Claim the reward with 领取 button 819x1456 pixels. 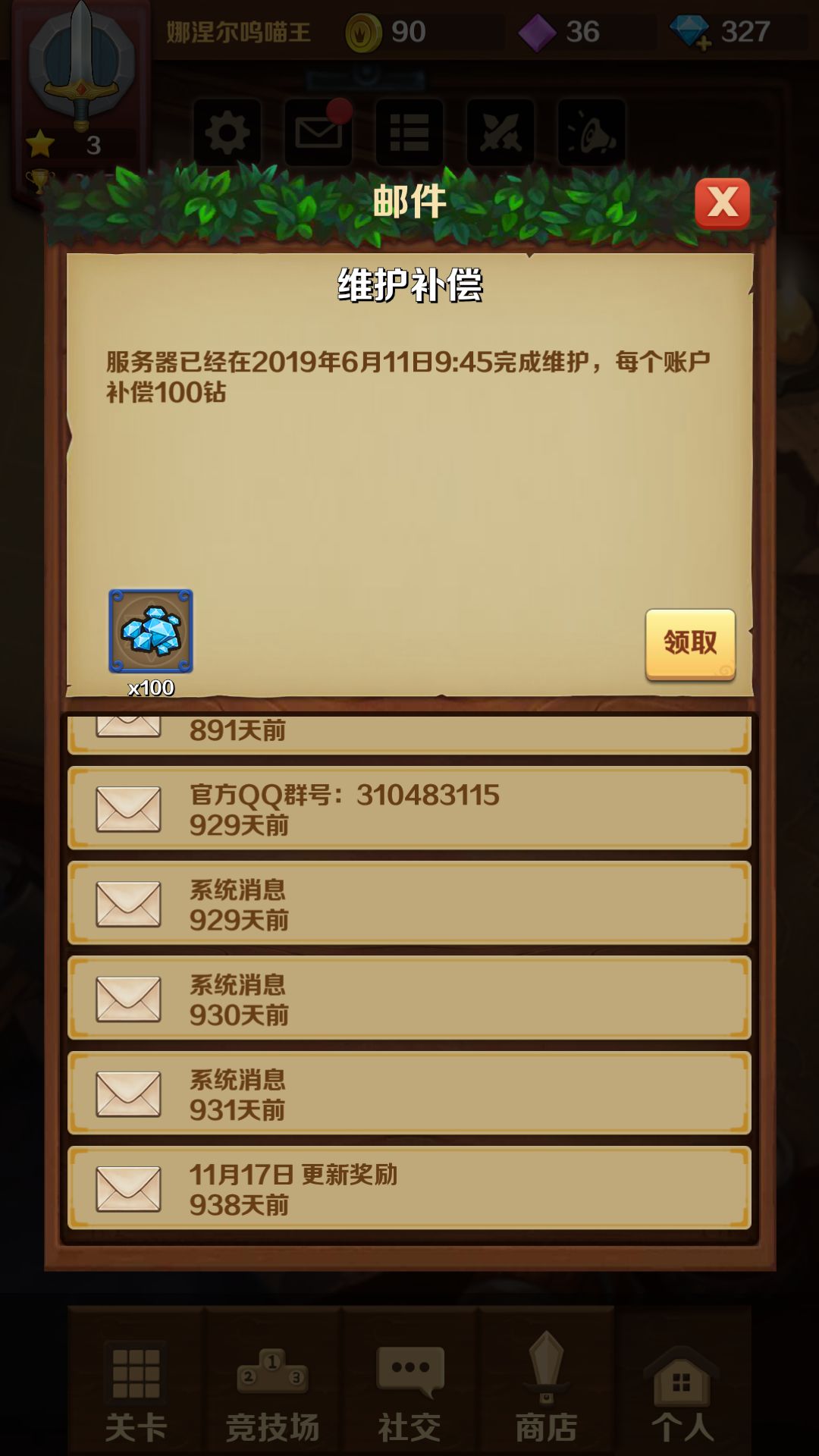coord(690,644)
